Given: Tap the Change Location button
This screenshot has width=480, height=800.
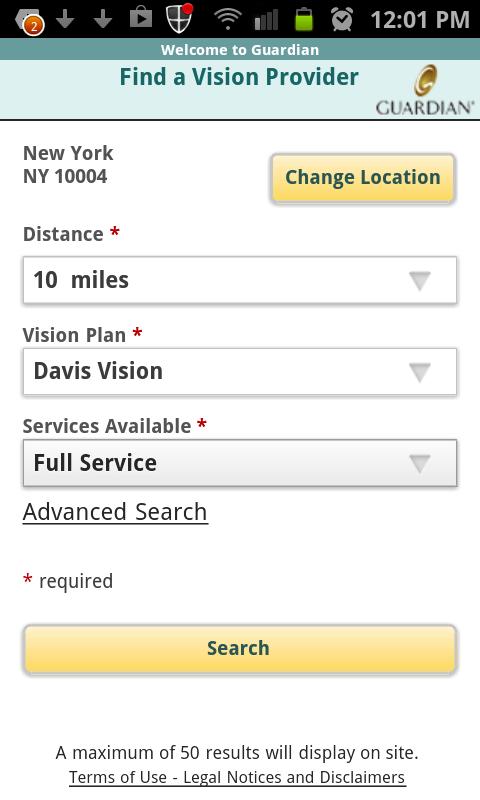Looking at the screenshot, I should coord(363,178).
